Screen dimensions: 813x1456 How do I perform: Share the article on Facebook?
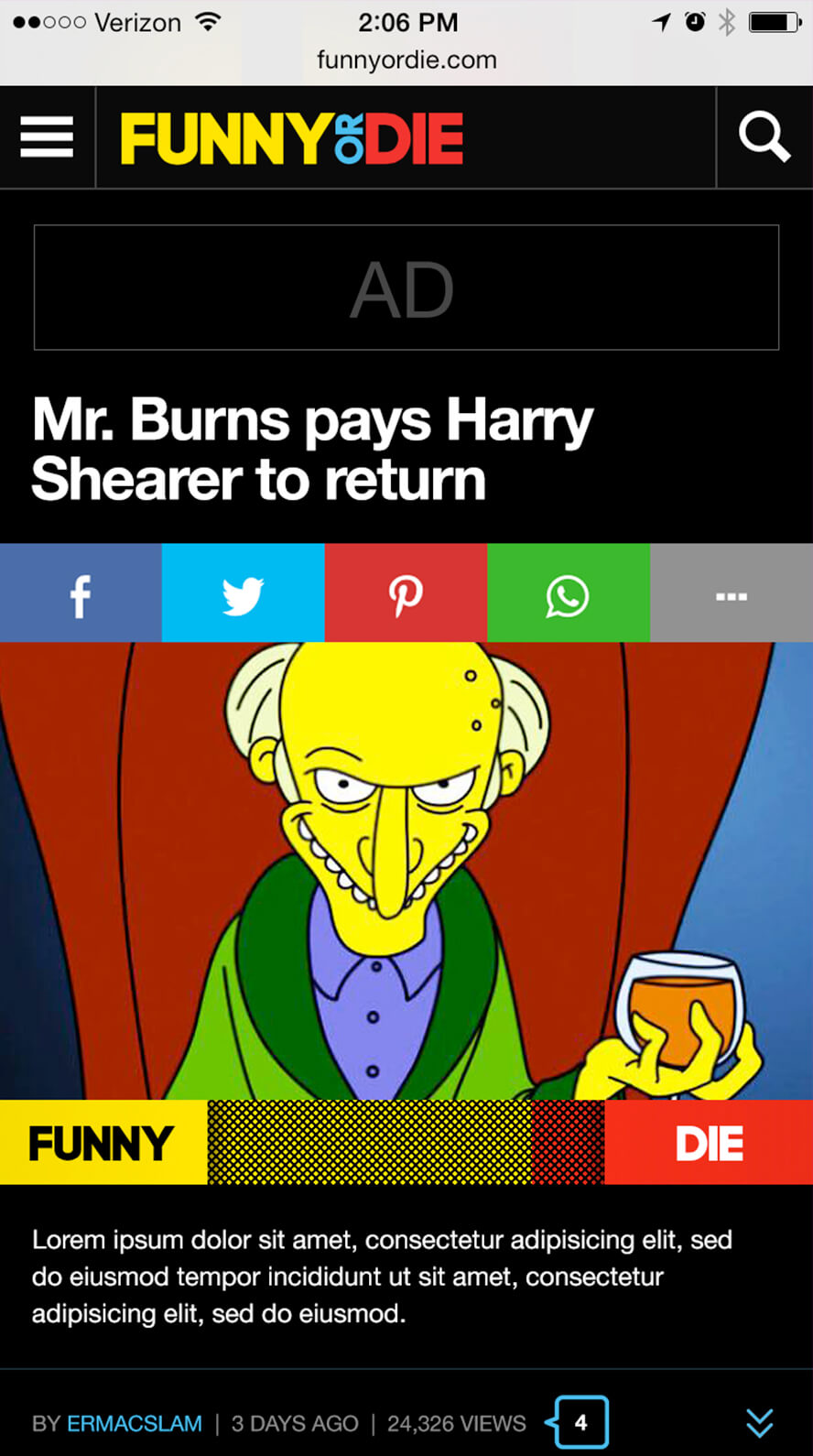coord(81,593)
